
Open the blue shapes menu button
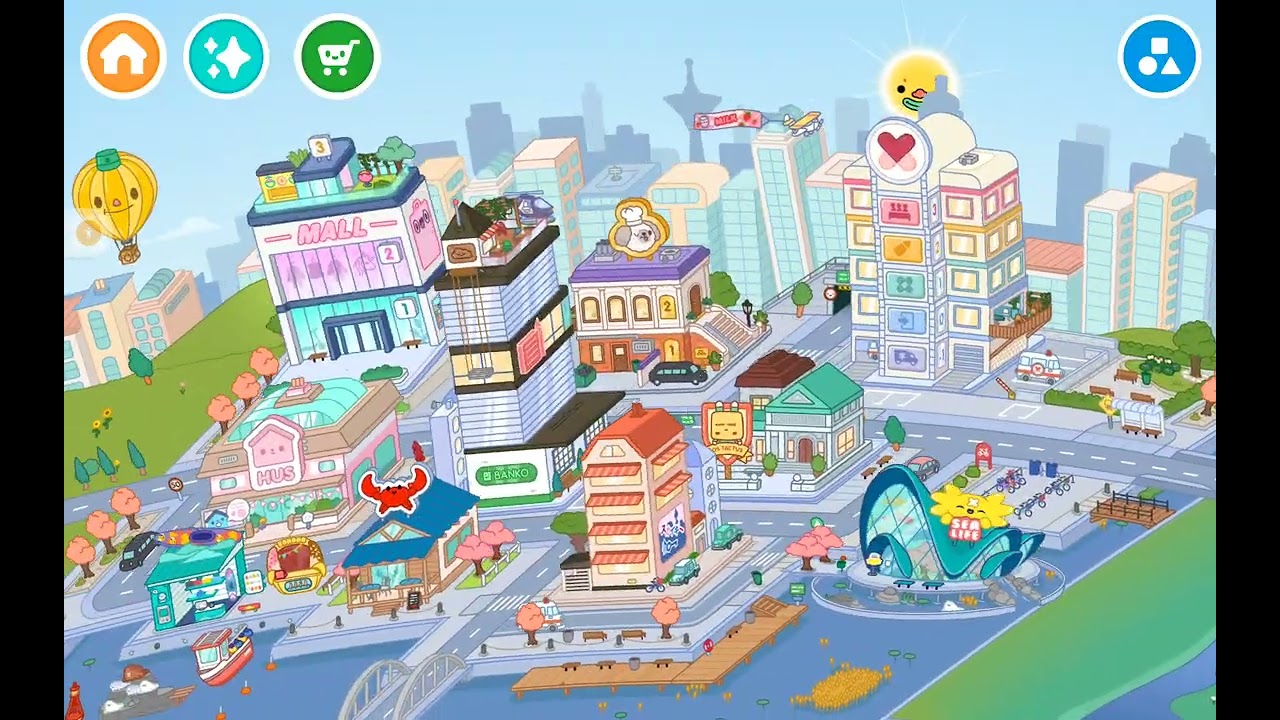pos(1159,56)
